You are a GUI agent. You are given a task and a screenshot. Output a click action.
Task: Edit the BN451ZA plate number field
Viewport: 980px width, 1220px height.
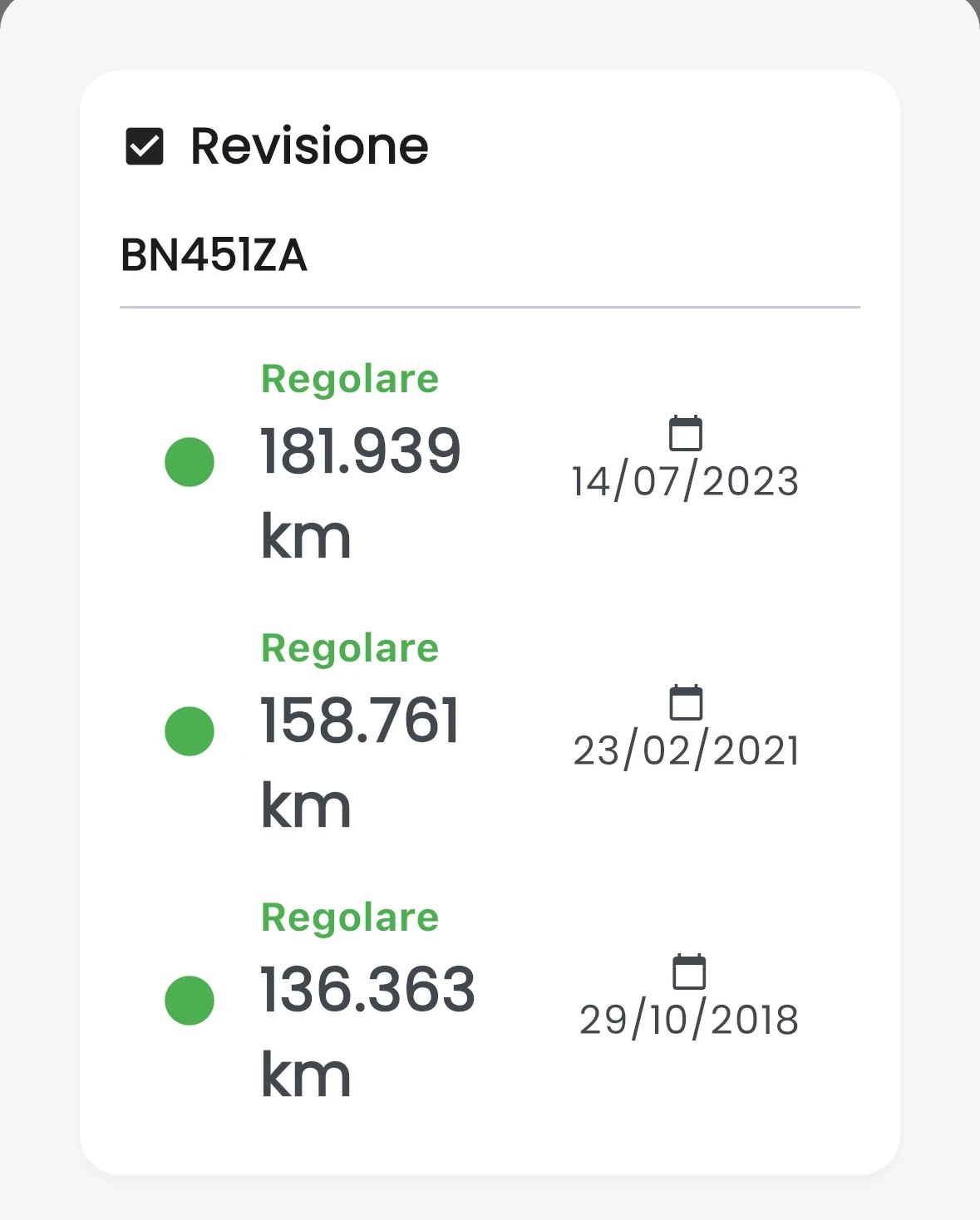(x=489, y=256)
